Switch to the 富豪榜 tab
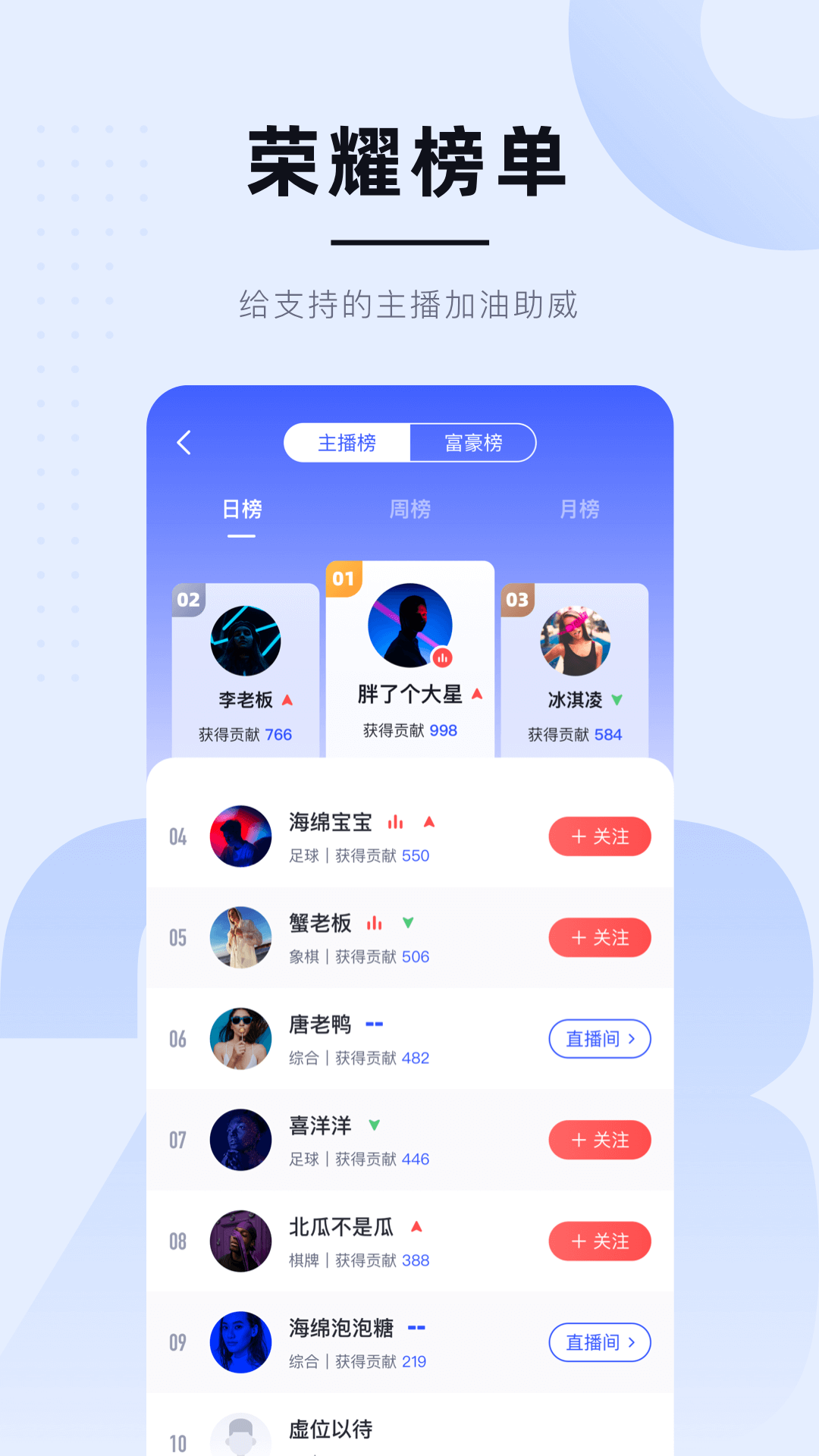 click(x=473, y=442)
